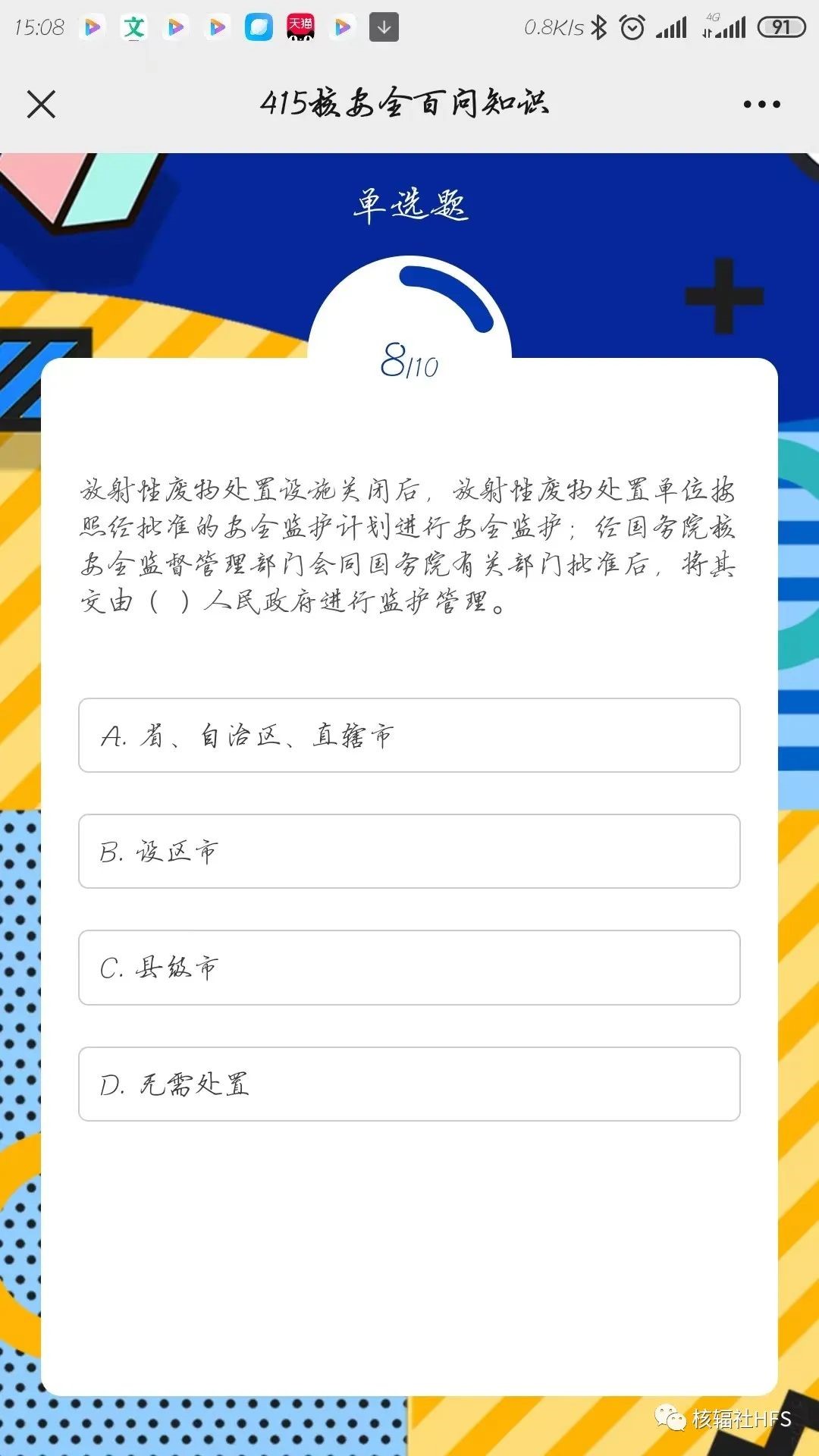Select option D 无需处置
This screenshot has width=819, height=1456.
click(409, 1084)
